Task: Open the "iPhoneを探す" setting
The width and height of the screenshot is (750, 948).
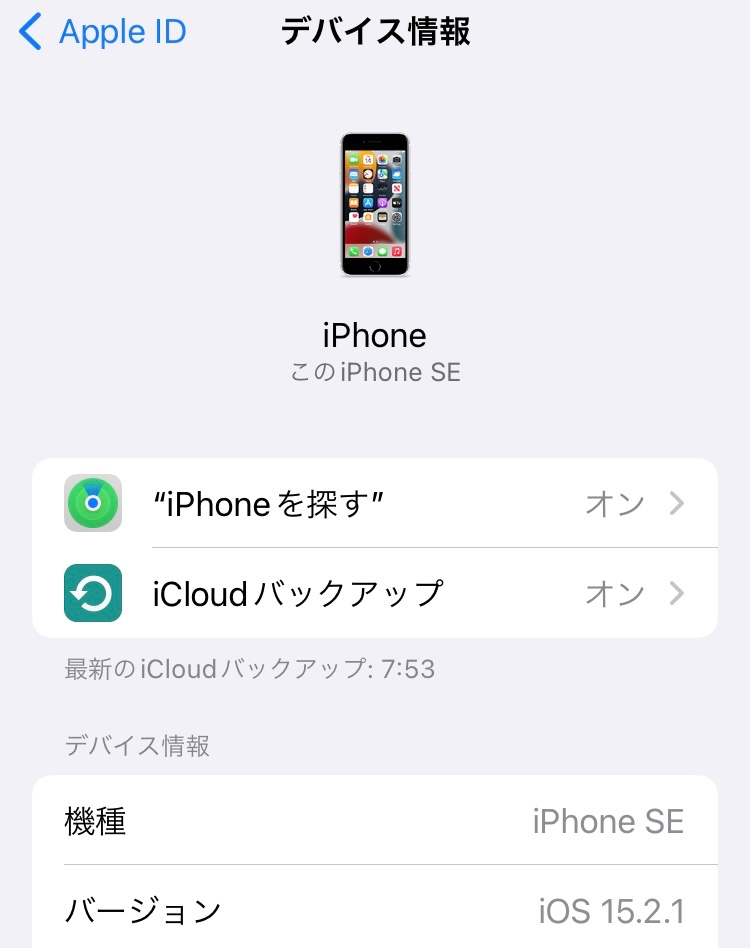Action: tap(375, 503)
